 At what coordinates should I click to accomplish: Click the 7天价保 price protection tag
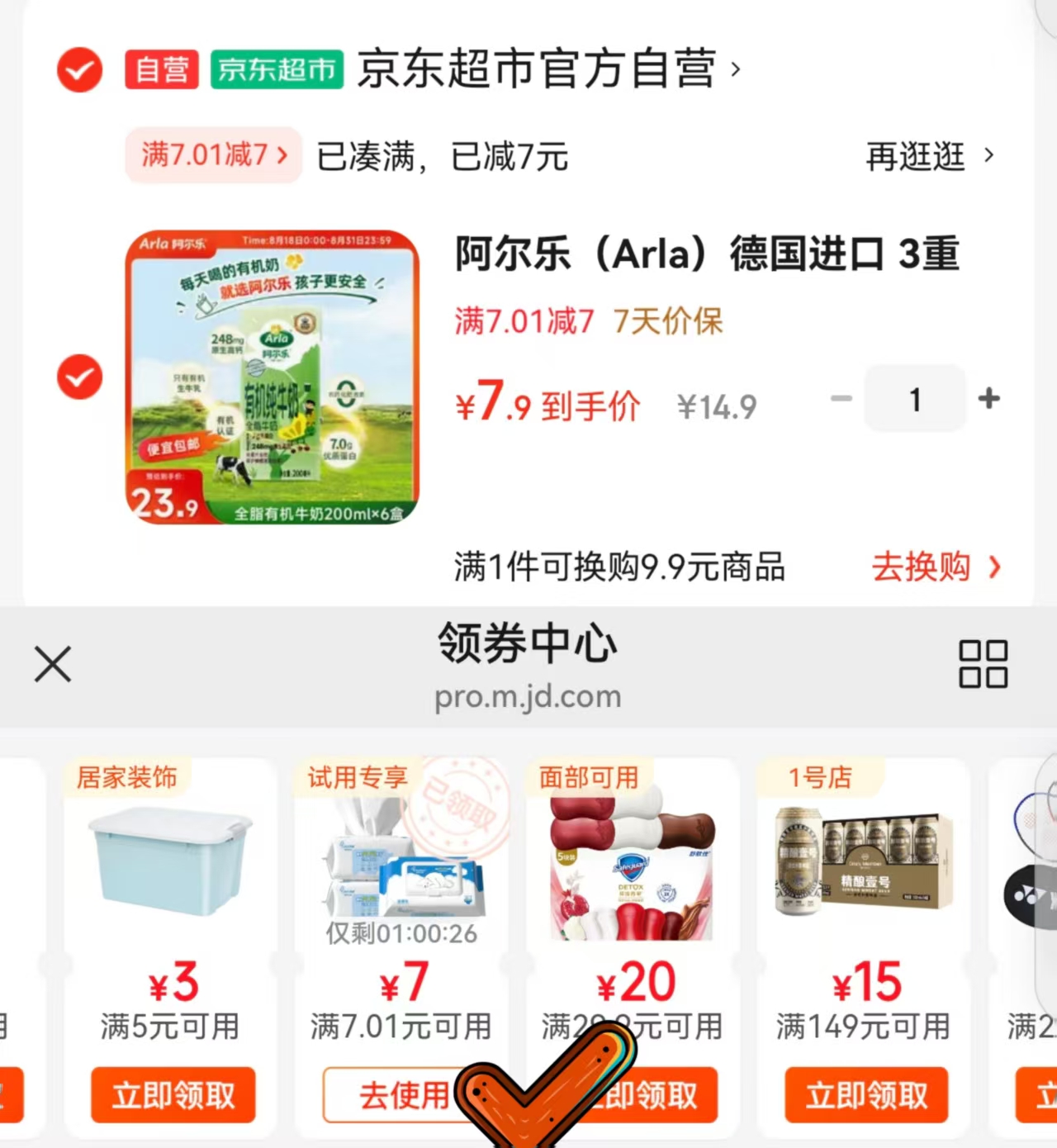667,324
